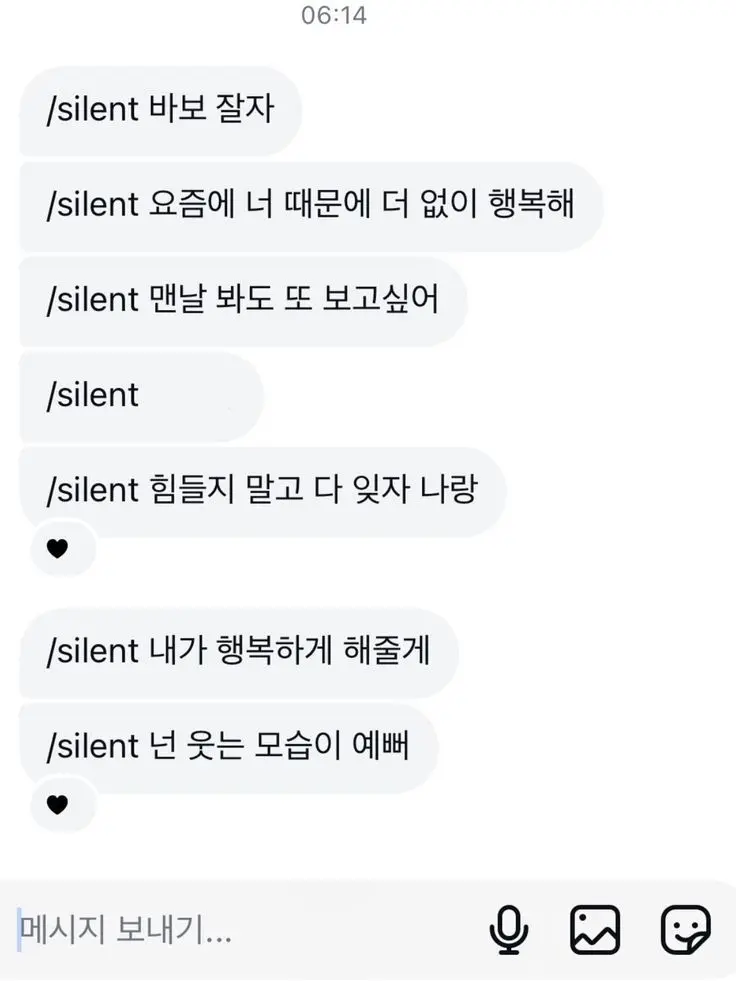This screenshot has height=981, width=736.
Task: Select the '/silent 내가 행복하게 해줄게' bubble
Action: point(238,652)
